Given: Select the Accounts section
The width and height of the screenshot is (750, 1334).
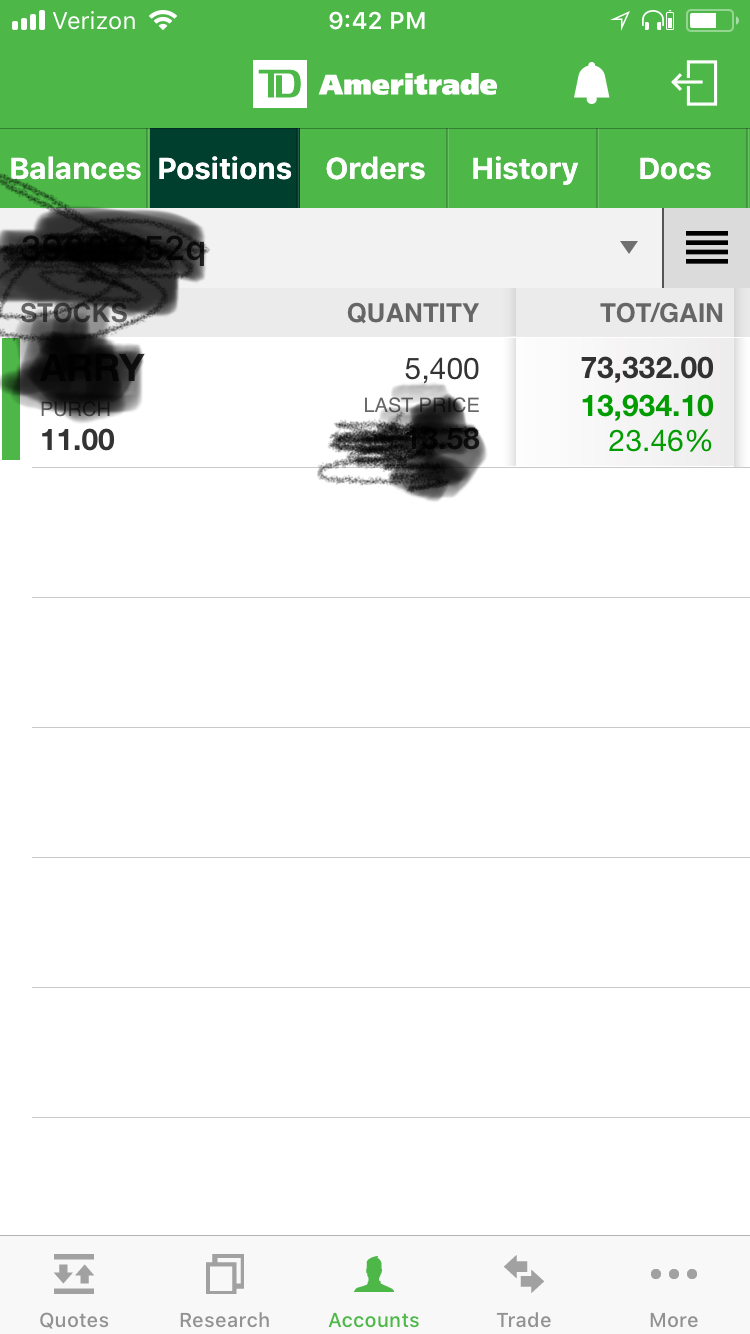Looking at the screenshot, I should [x=374, y=1291].
